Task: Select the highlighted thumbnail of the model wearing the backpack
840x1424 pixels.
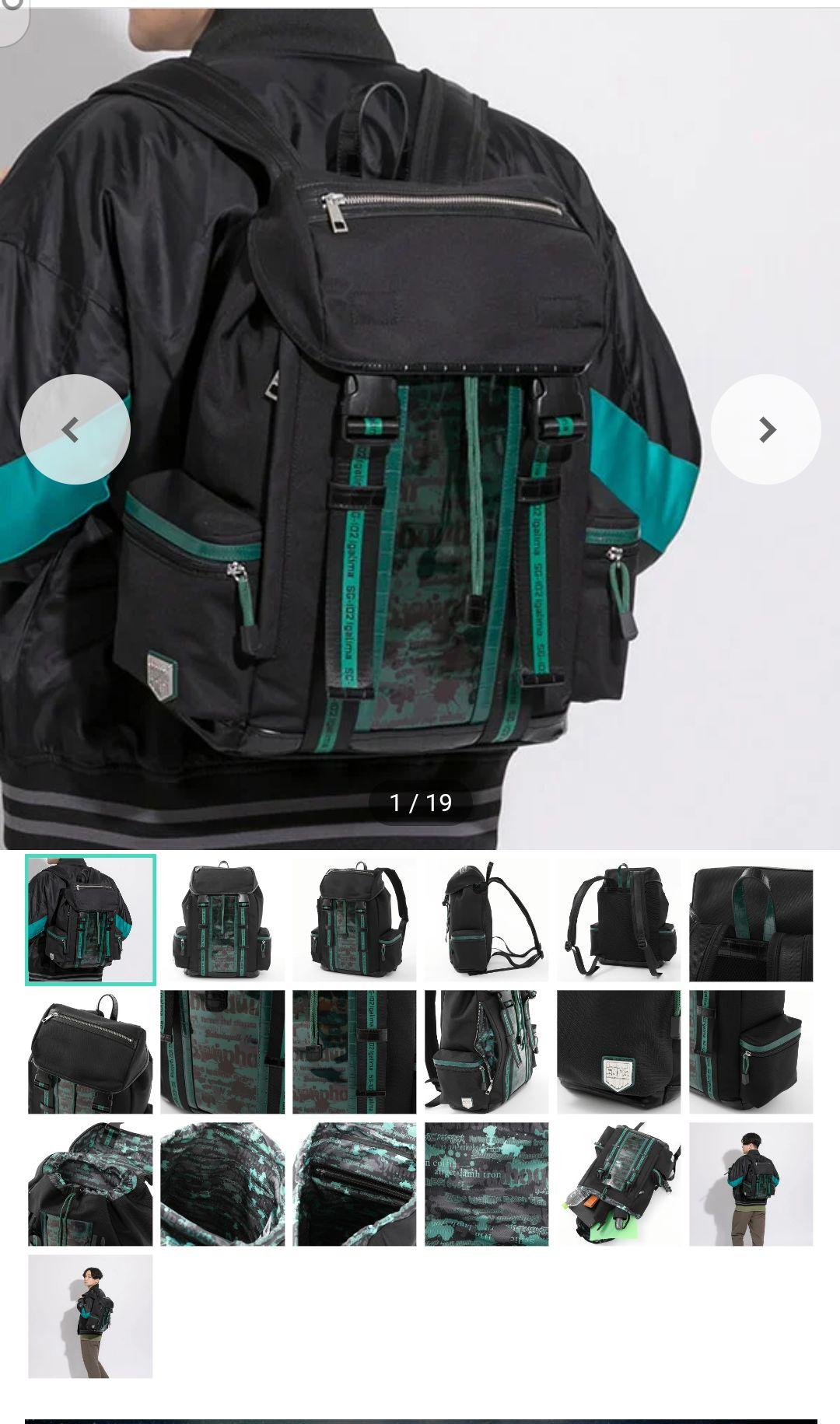Action: pyautogui.click(x=90, y=920)
